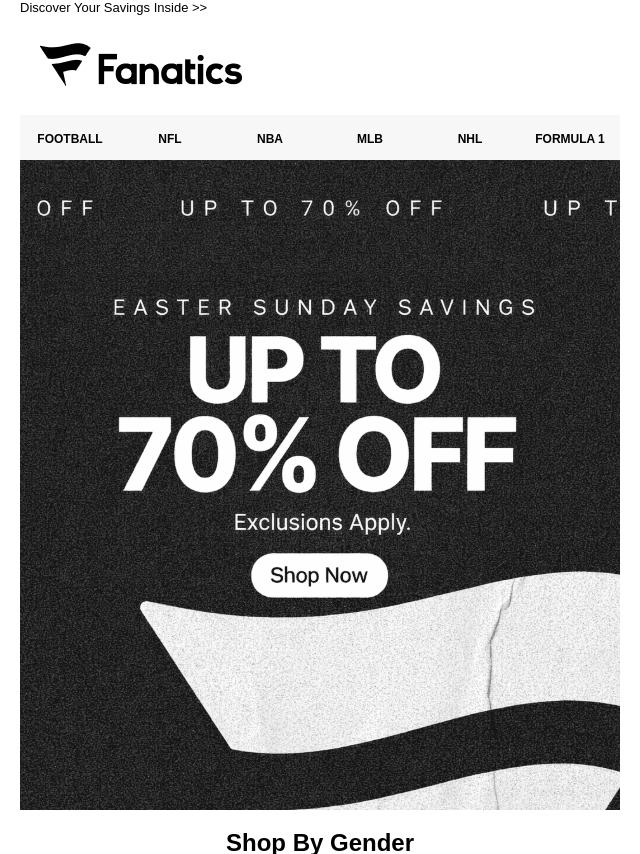Open Discover Your Savings Inside link
This screenshot has height=854, width=640.
[x=113, y=8]
